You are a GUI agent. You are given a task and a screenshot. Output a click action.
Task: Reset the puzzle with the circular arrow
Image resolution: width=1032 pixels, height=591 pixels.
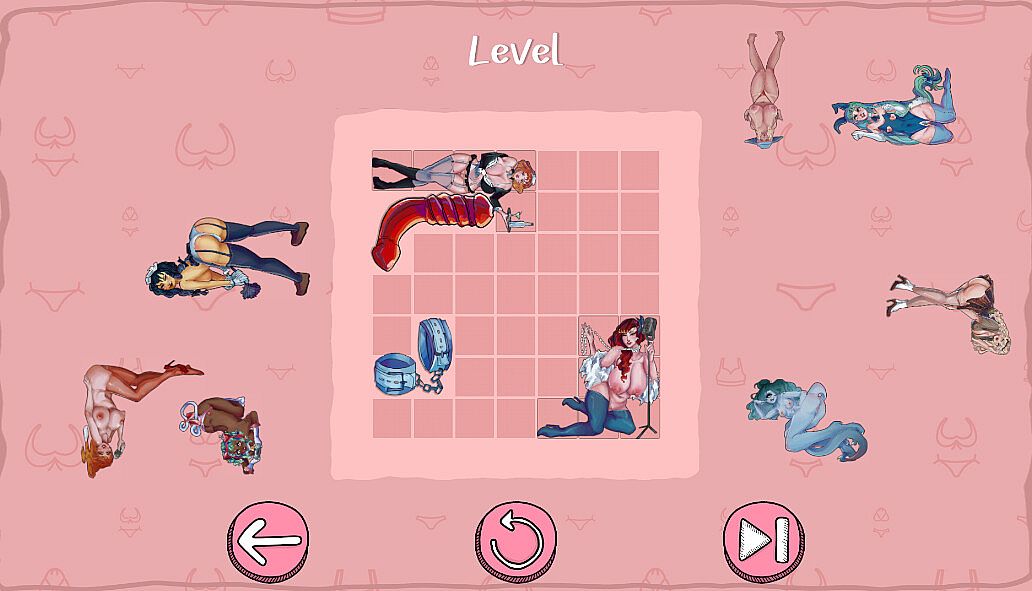click(515, 542)
